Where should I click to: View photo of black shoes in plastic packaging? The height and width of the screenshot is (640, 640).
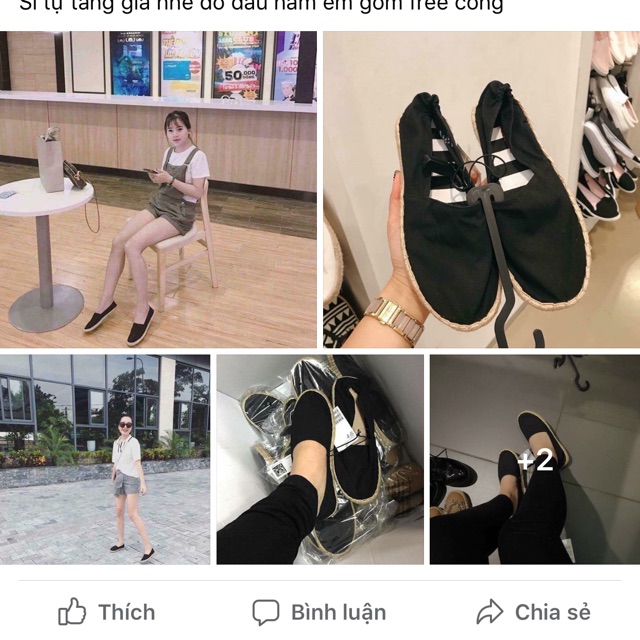(319, 459)
